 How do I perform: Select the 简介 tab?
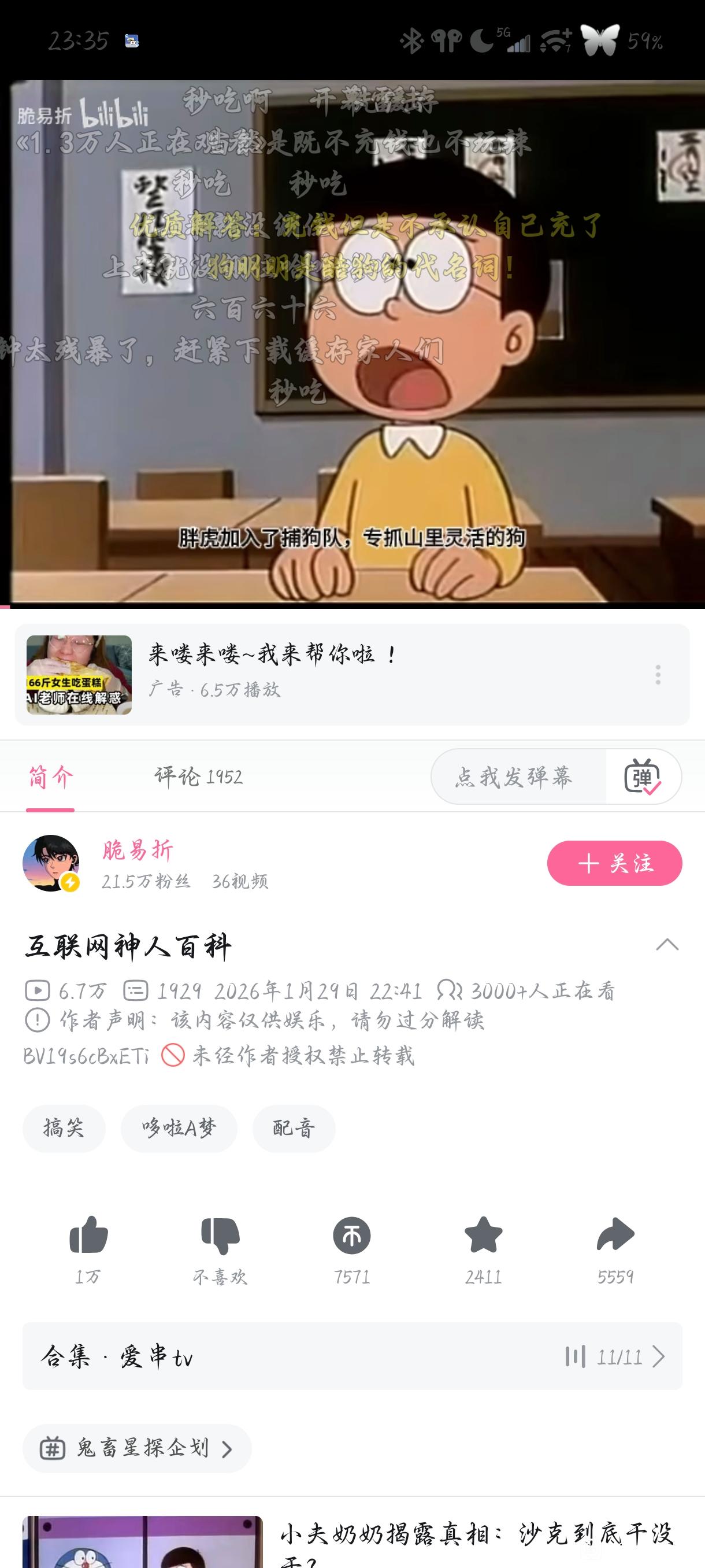[x=50, y=777]
